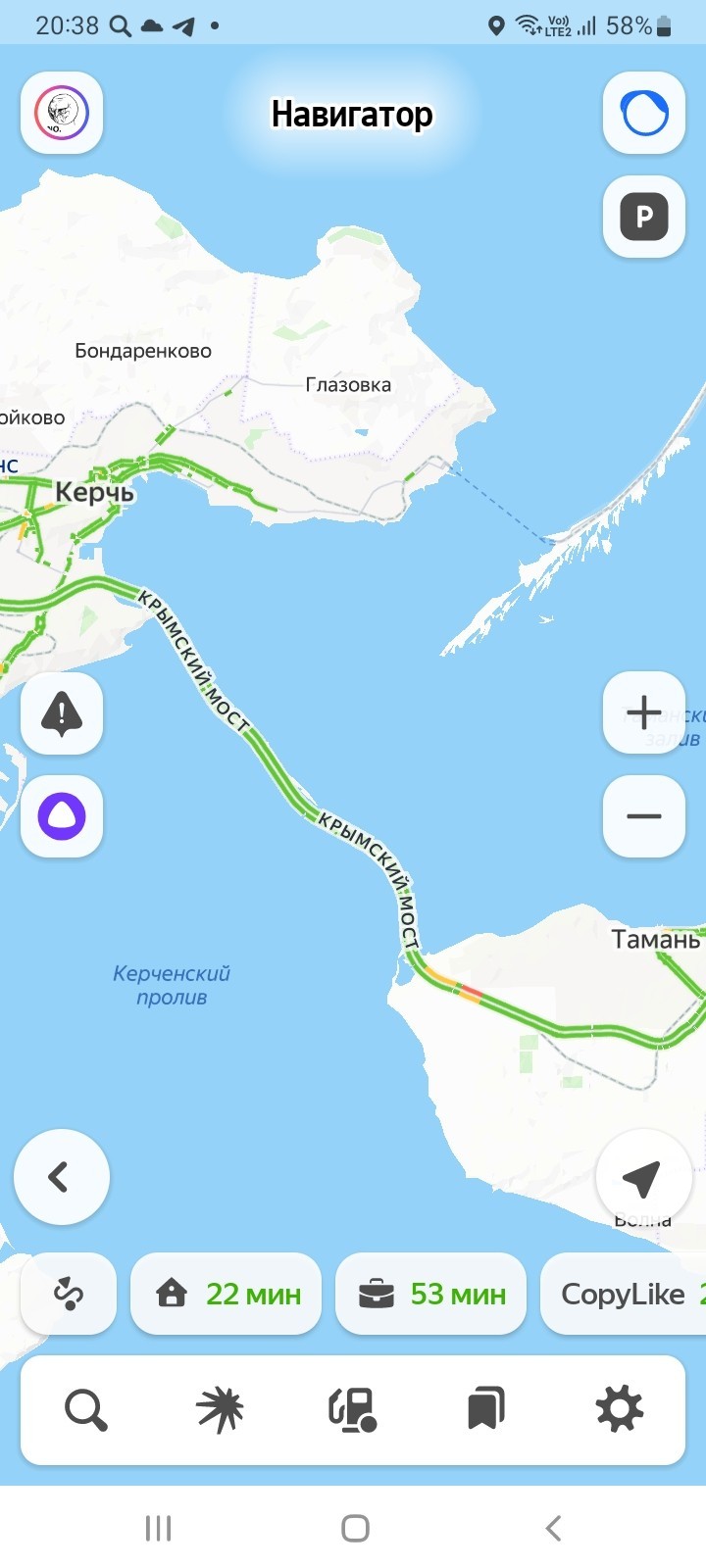Open settings gear in the bottom toolbar
This screenshot has width=706, height=1568.
point(620,1410)
